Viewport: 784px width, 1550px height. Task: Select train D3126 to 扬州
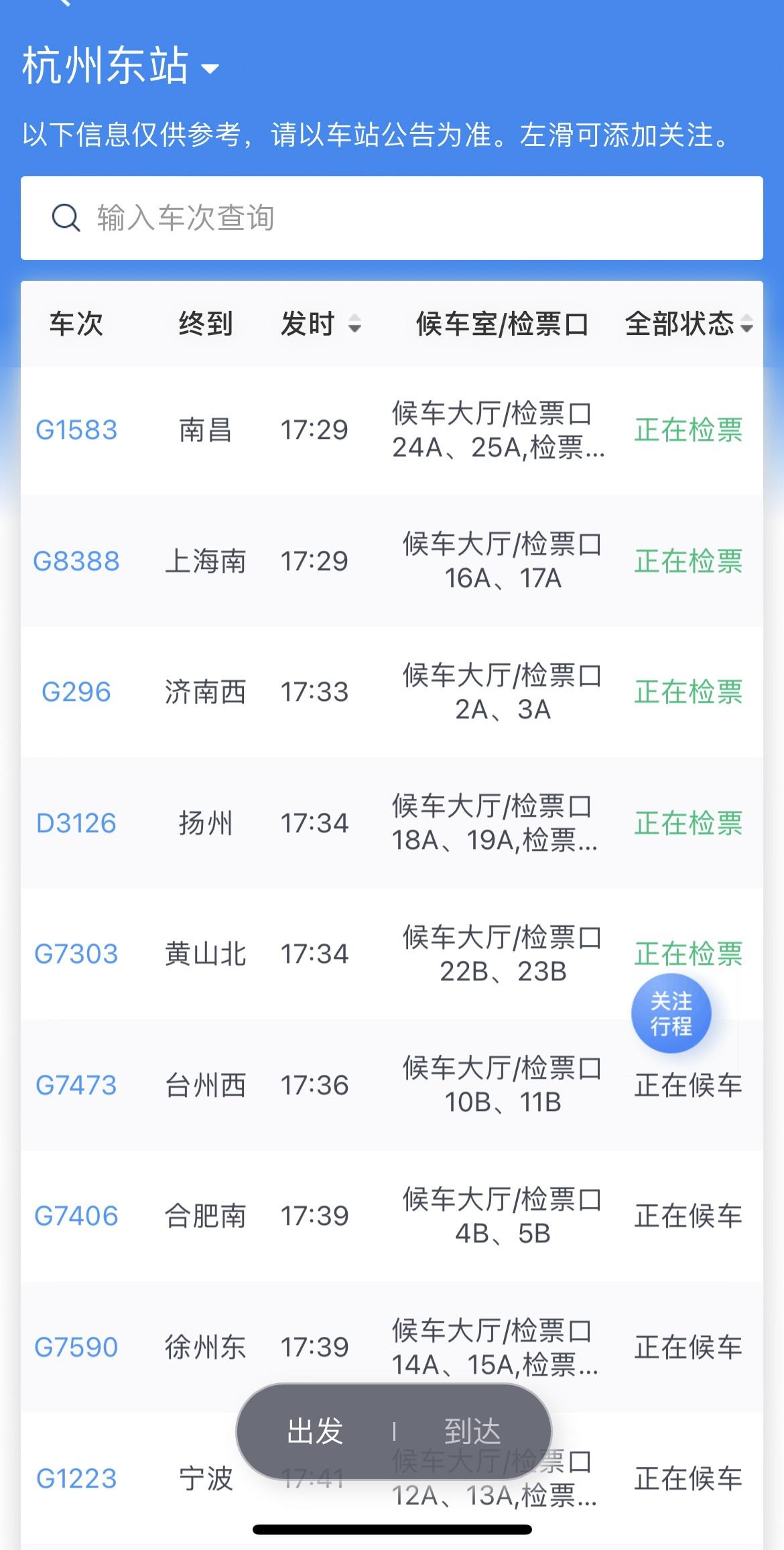pyautogui.click(x=76, y=824)
